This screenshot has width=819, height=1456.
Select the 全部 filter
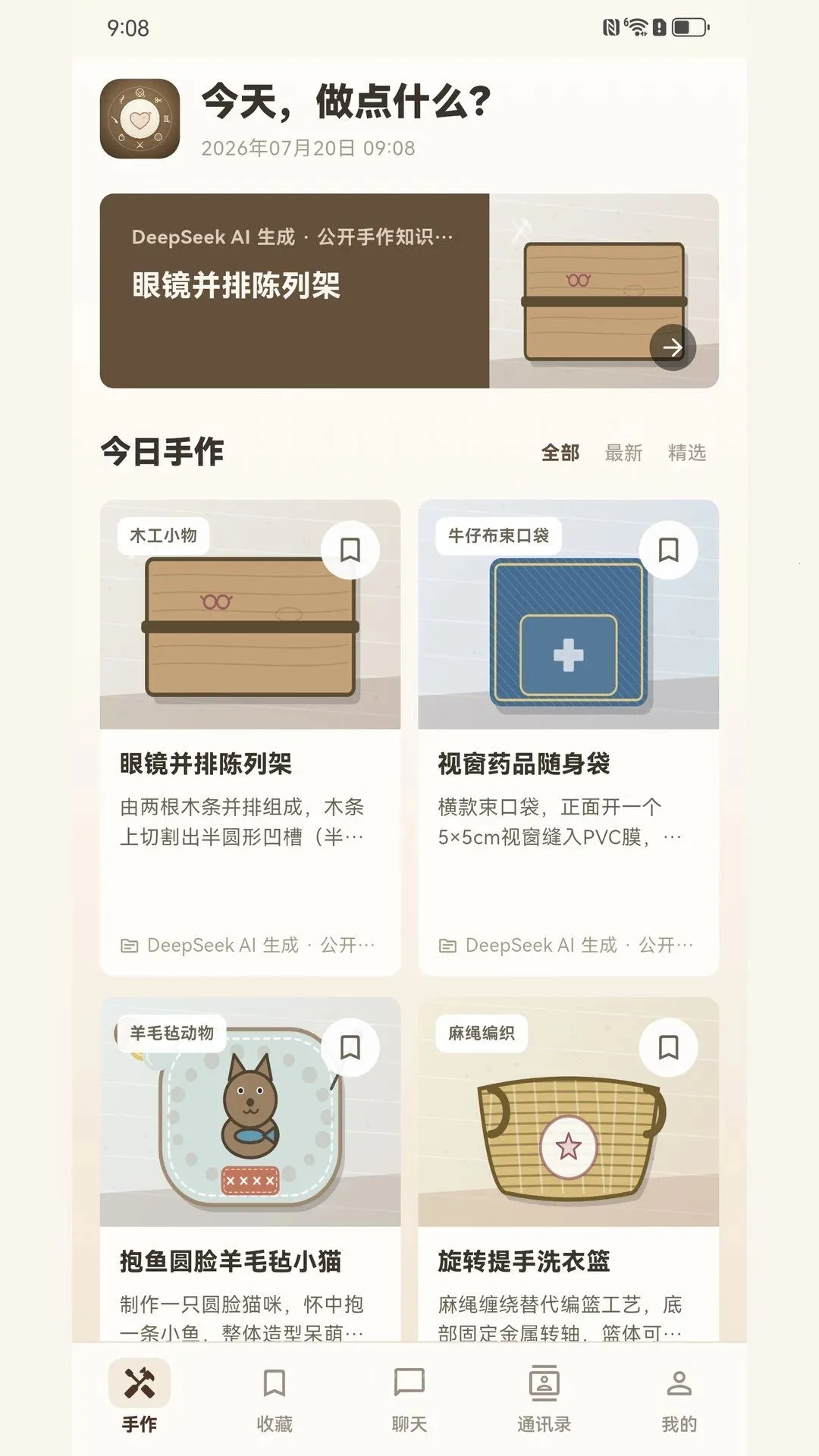[x=560, y=453]
